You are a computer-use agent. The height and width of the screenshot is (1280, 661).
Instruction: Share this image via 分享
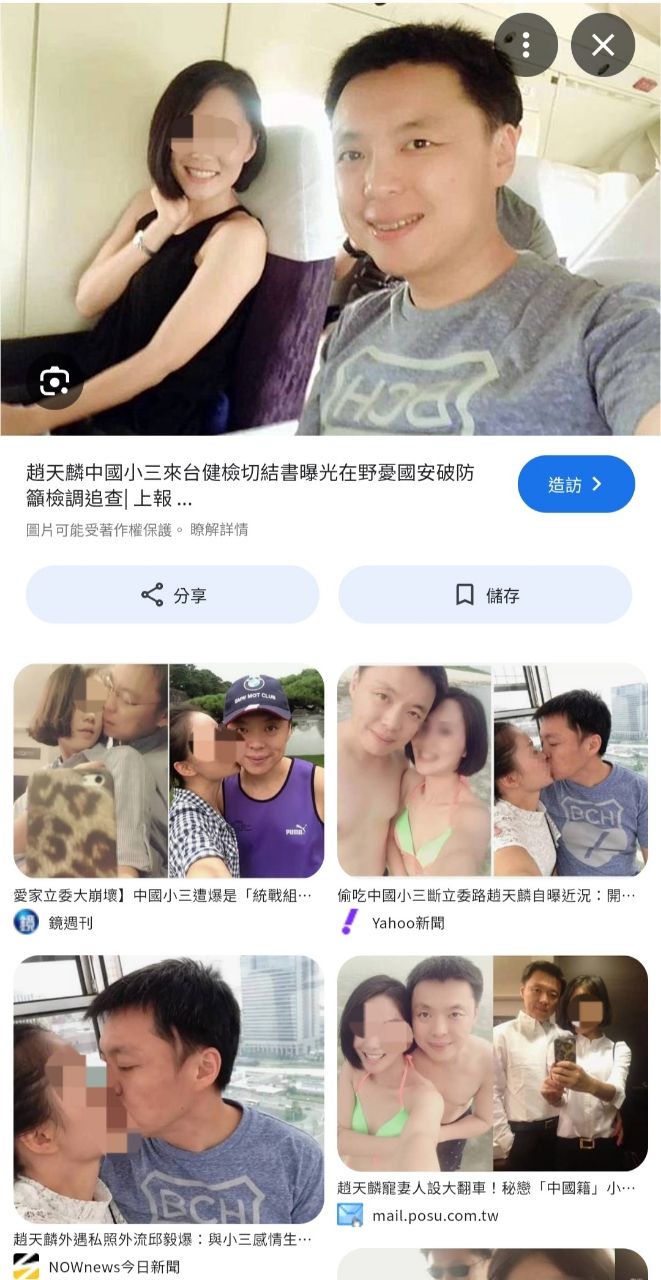click(172, 595)
